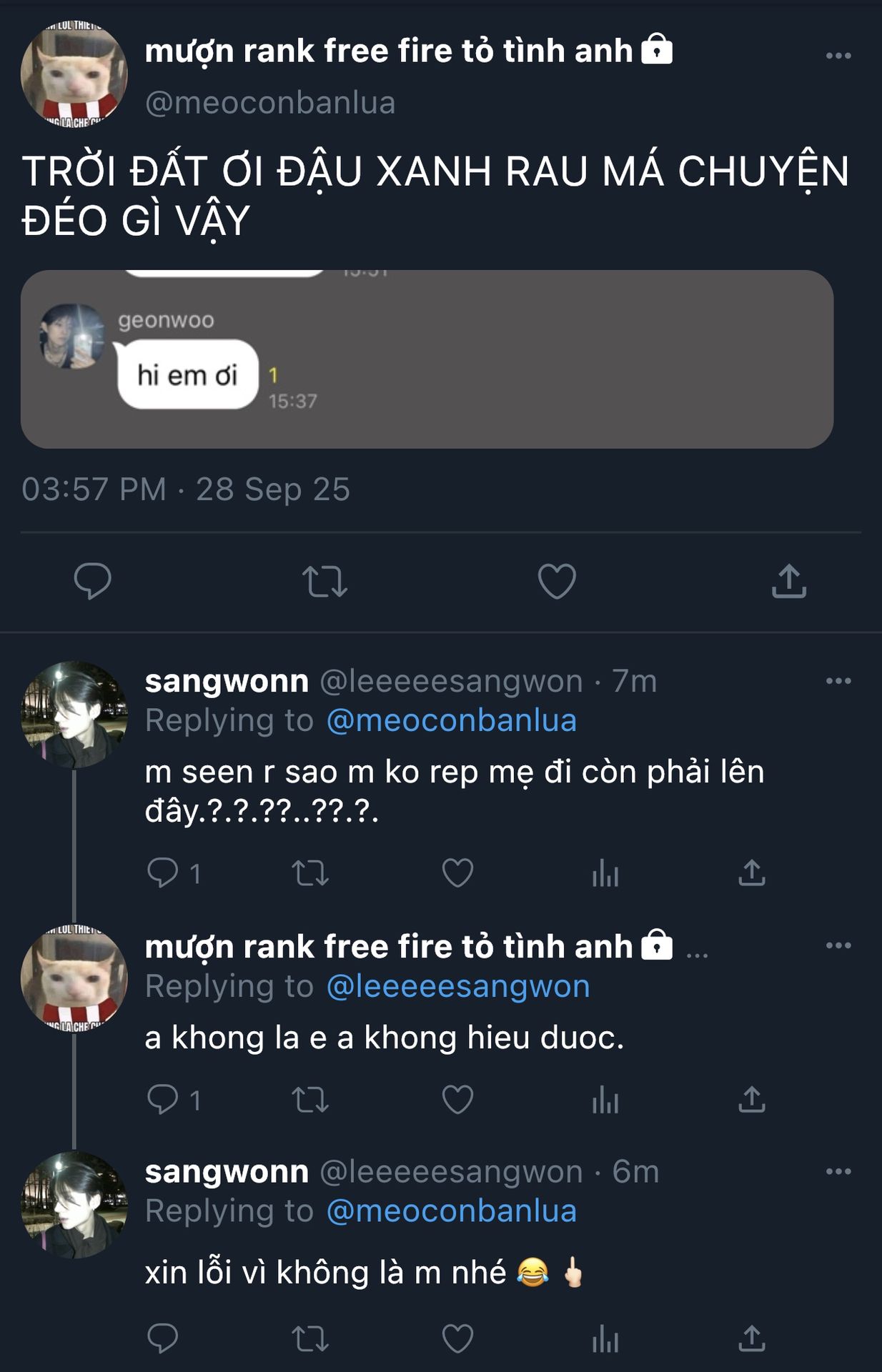Like sangwonn's 'm seen r sao' reply
Image resolution: width=882 pixels, height=1372 pixels.
(x=457, y=873)
